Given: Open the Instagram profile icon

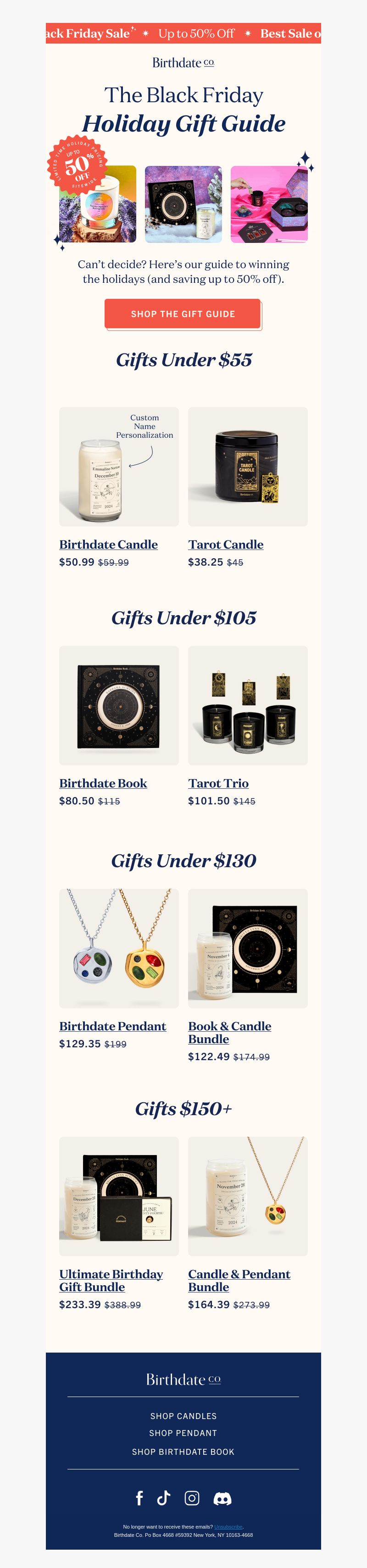Looking at the screenshot, I should [192, 1497].
